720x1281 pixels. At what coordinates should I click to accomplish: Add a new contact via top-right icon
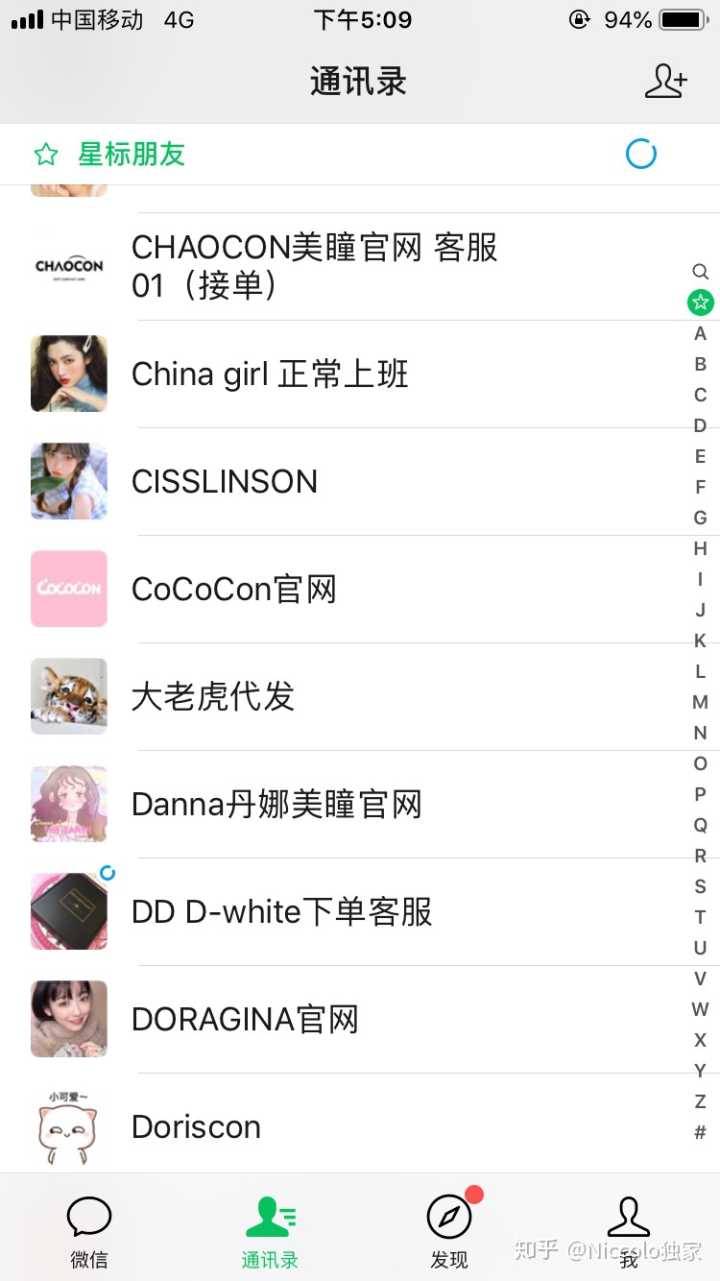tap(666, 81)
